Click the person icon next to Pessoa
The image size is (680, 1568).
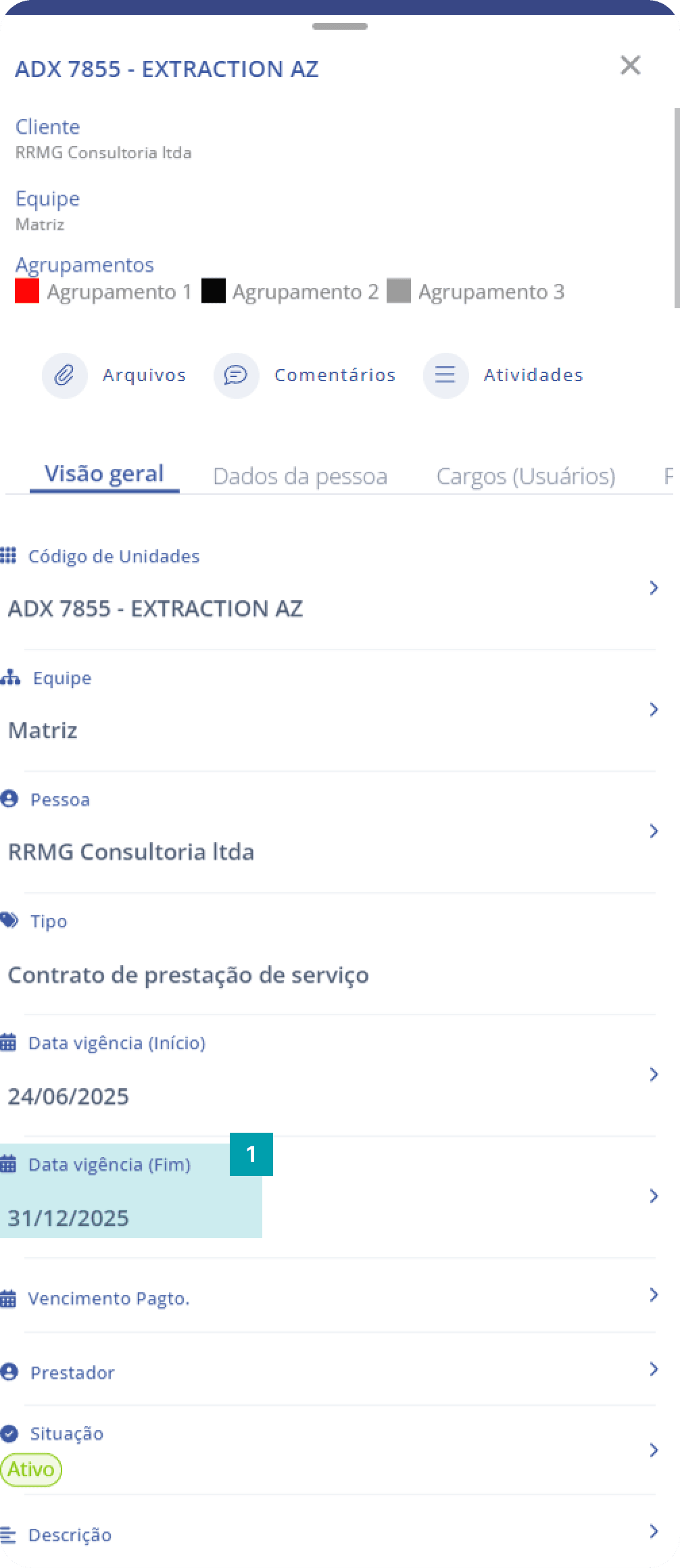(9, 799)
